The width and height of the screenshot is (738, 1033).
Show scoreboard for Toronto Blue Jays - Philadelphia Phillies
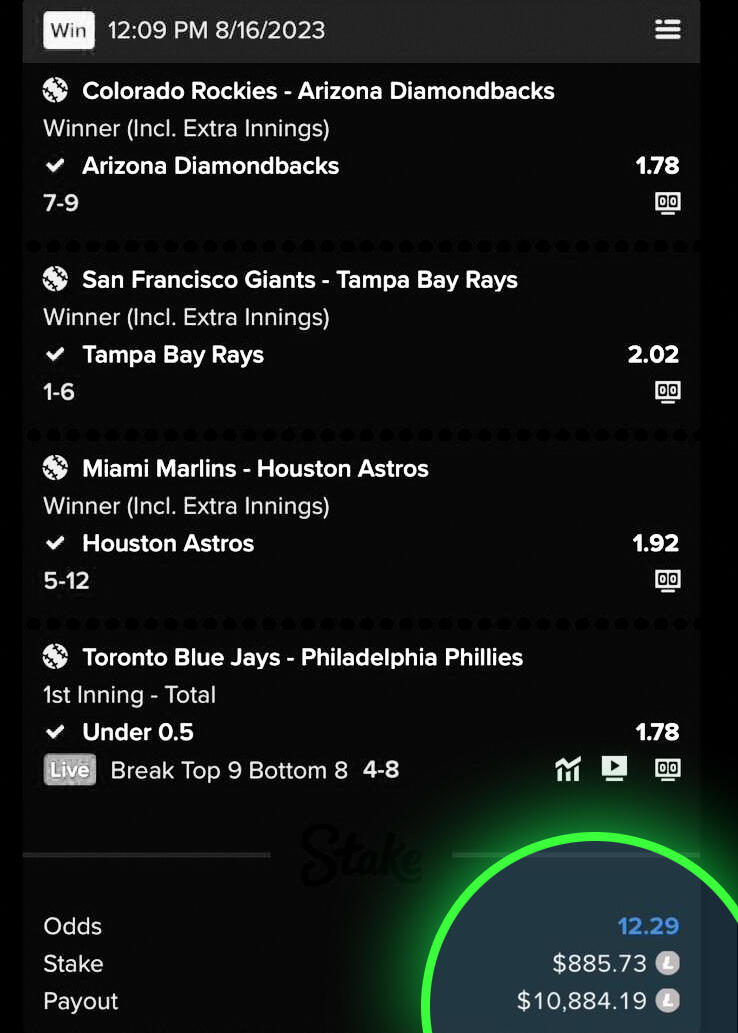tap(667, 769)
